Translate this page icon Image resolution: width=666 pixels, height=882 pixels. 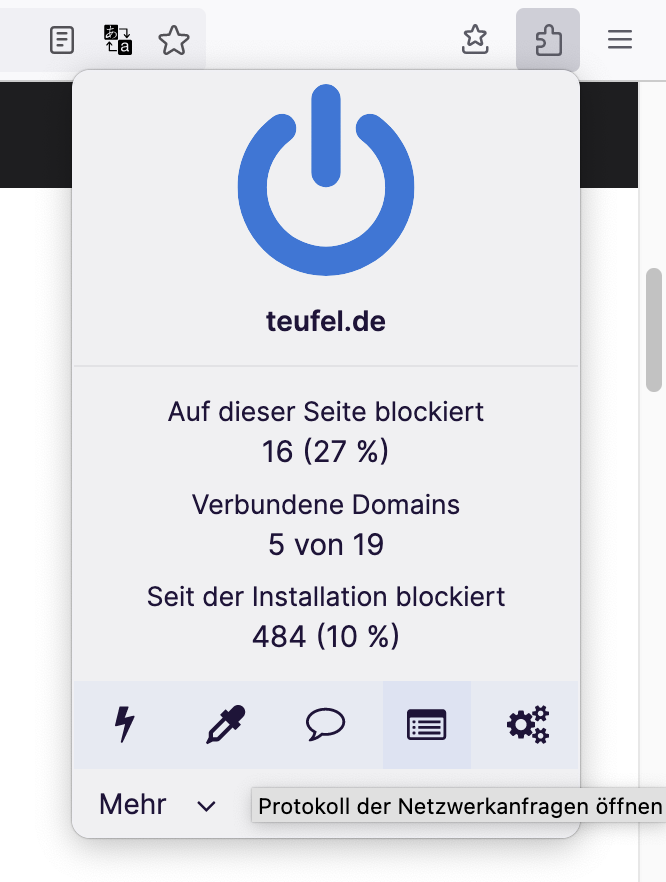pyautogui.click(x=118, y=40)
